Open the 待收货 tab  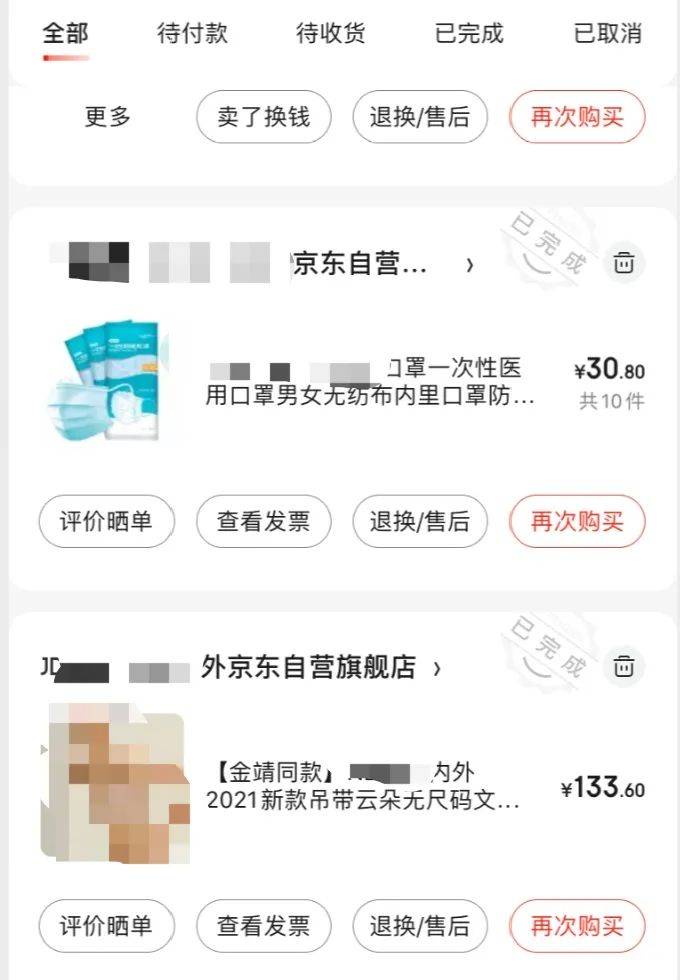click(x=331, y=34)
